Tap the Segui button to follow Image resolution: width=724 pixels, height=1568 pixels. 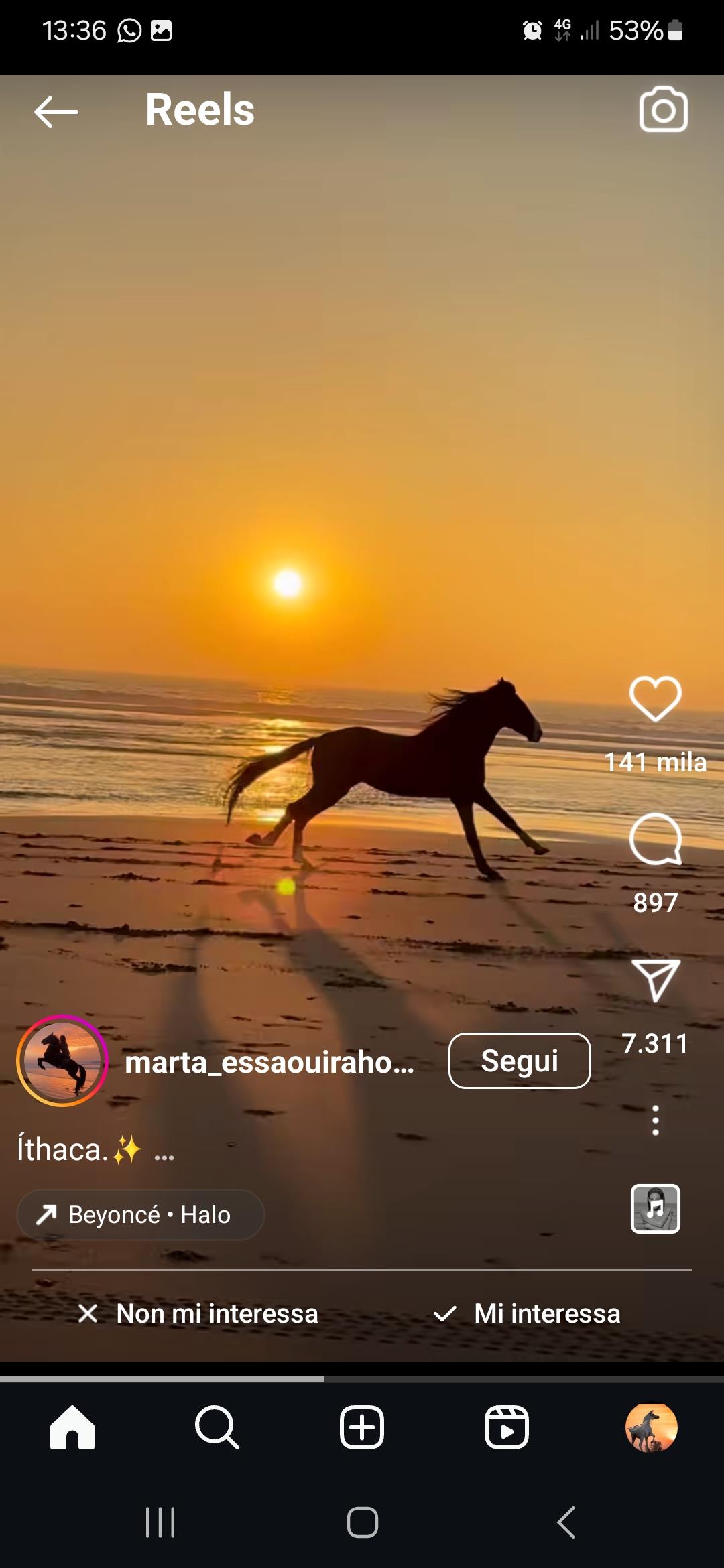point(519,1061)
